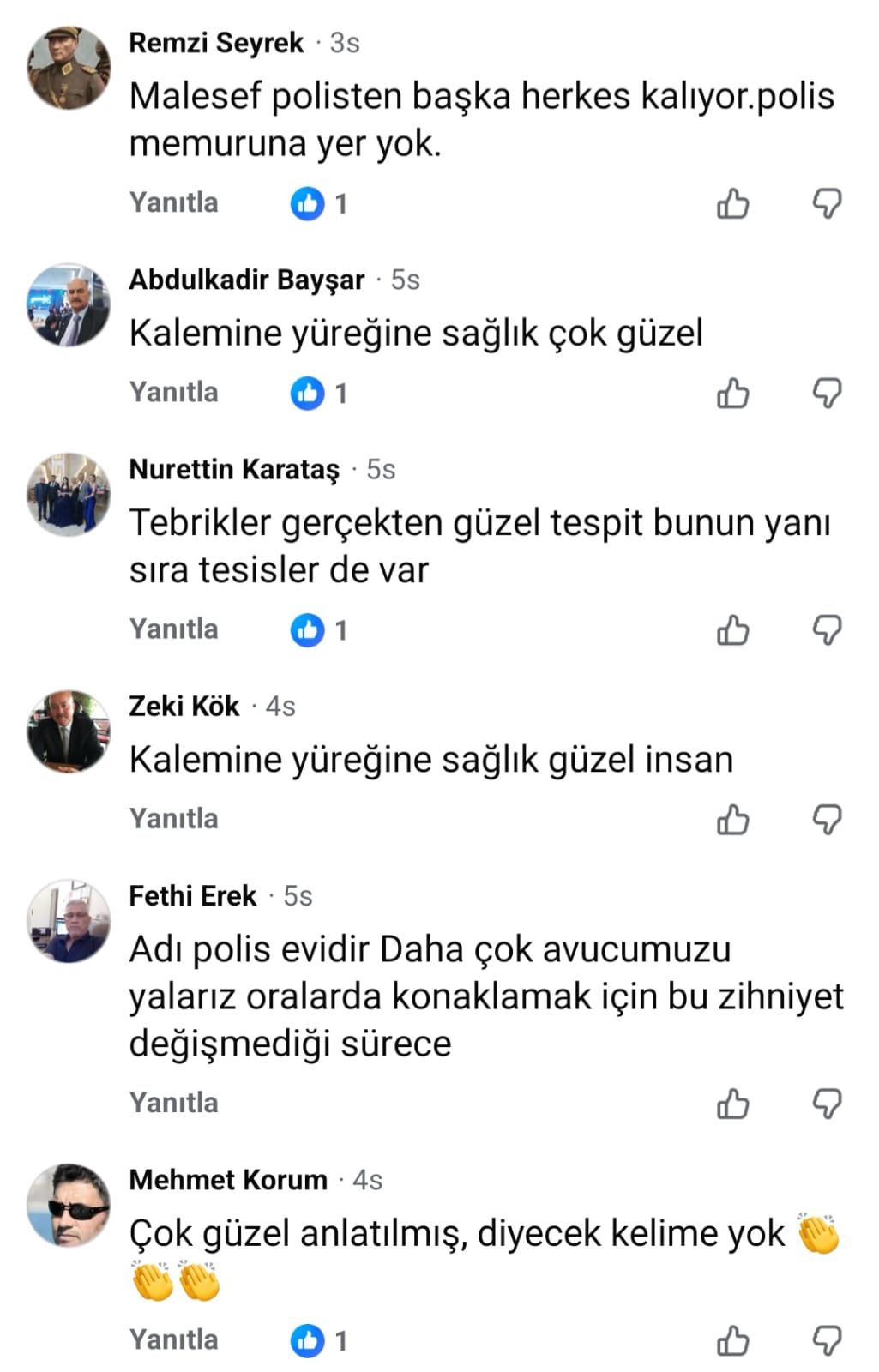Dislike Fethi Erek's comment
879x1372 pixels.
click(x=827, y=1104)
